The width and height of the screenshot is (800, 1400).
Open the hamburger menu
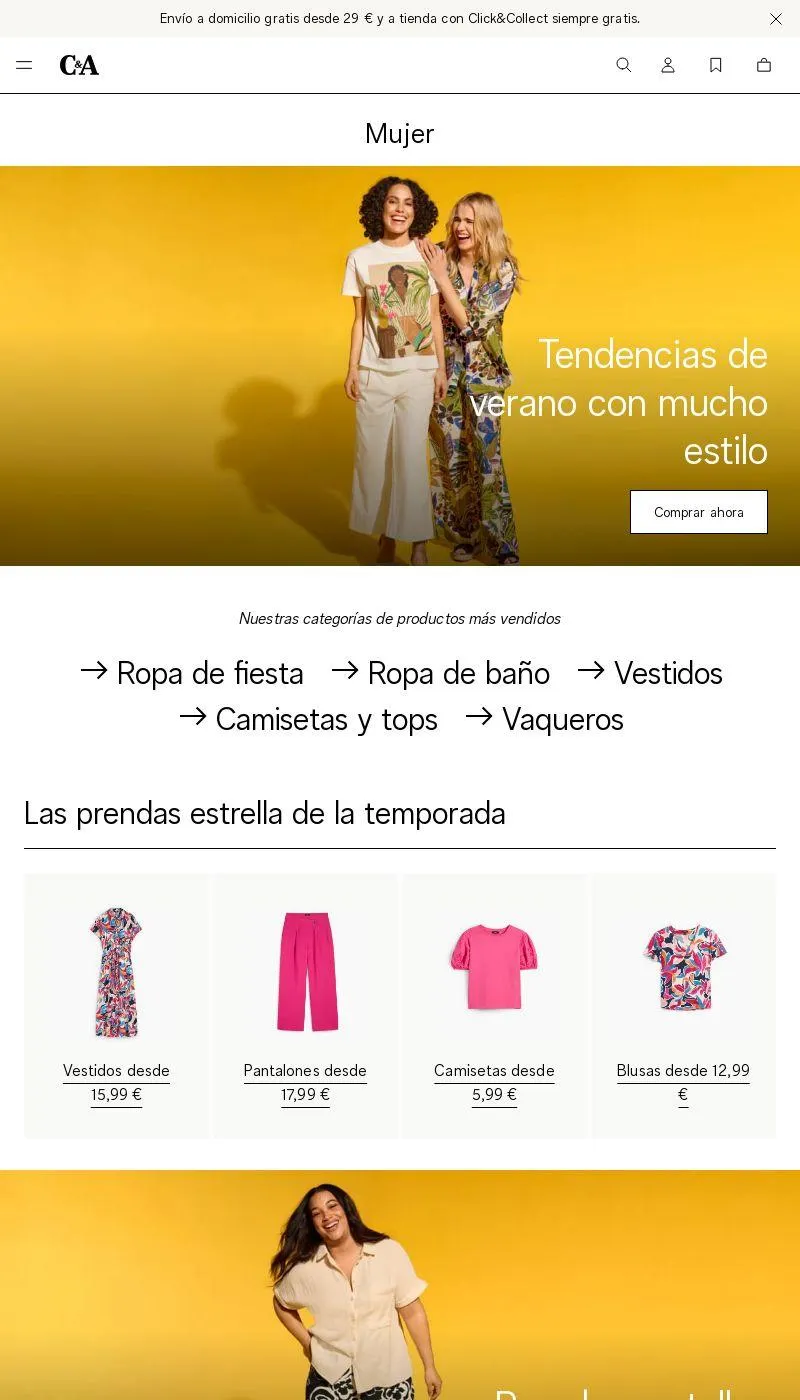click(x=24, y=65)
